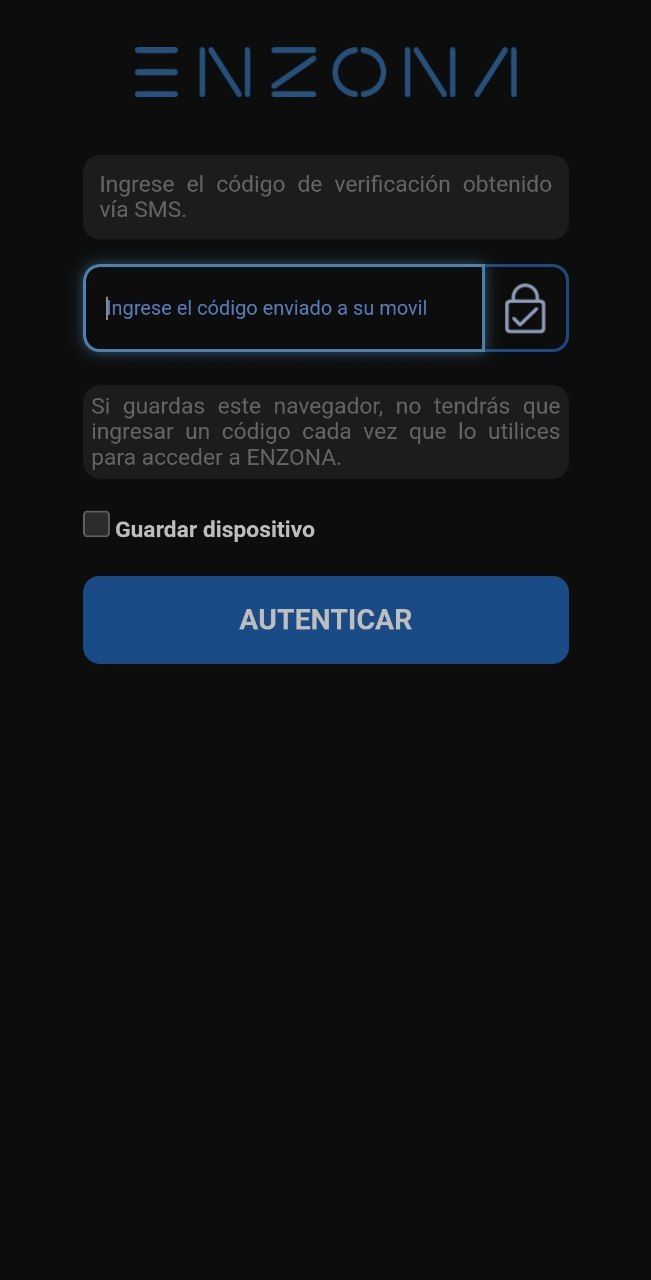Tap the AUTENTICAR button

click(x=326, y=620)
